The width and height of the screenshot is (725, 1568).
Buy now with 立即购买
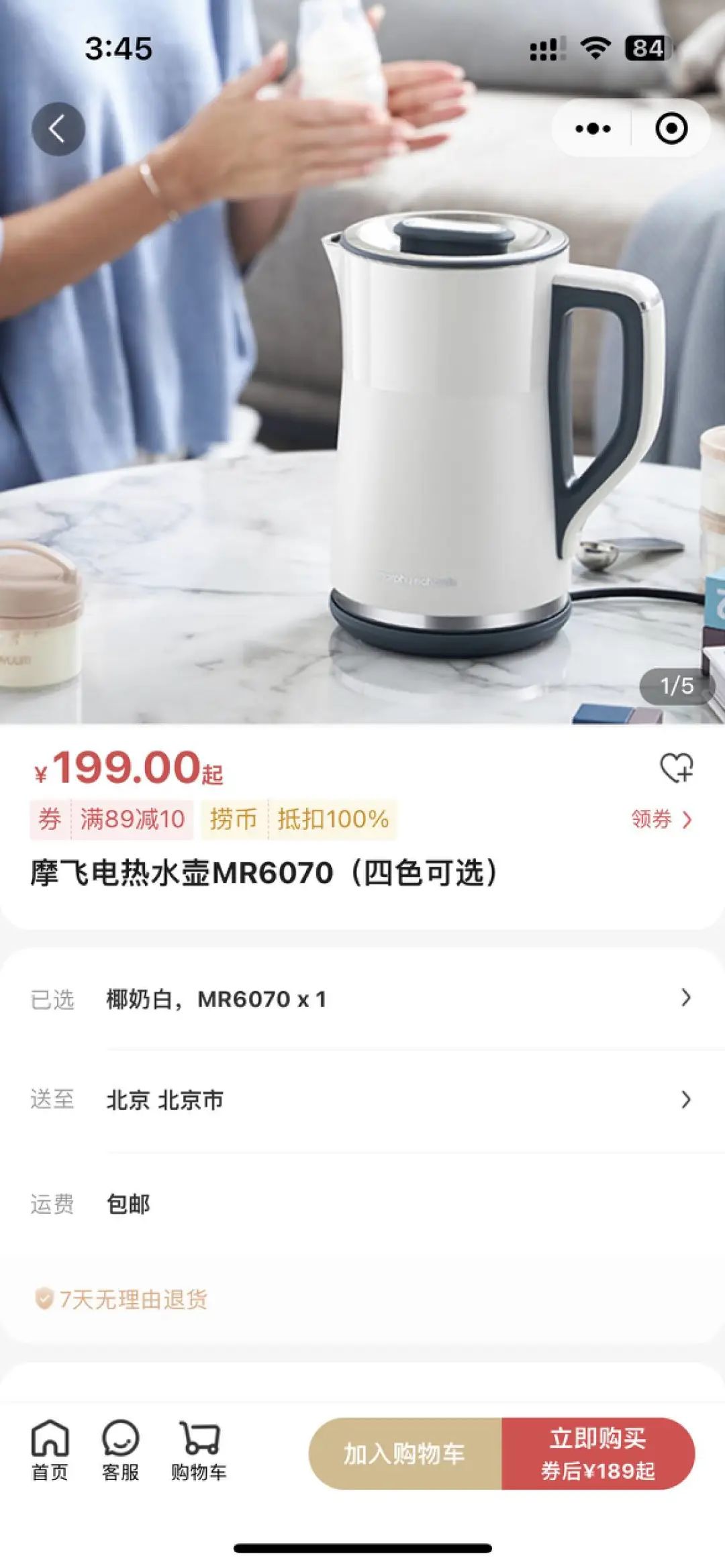click(x=597, y=1454)
